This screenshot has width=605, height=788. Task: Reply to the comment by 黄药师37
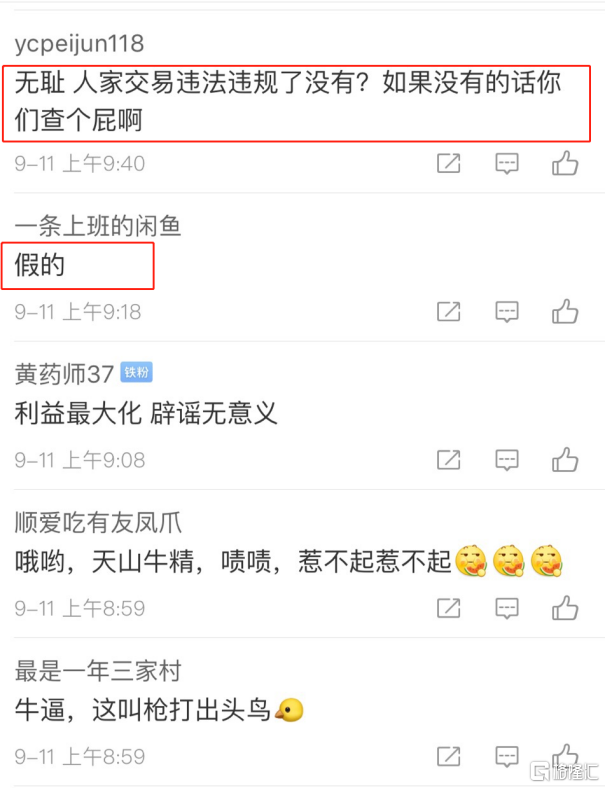coord(507,460)
